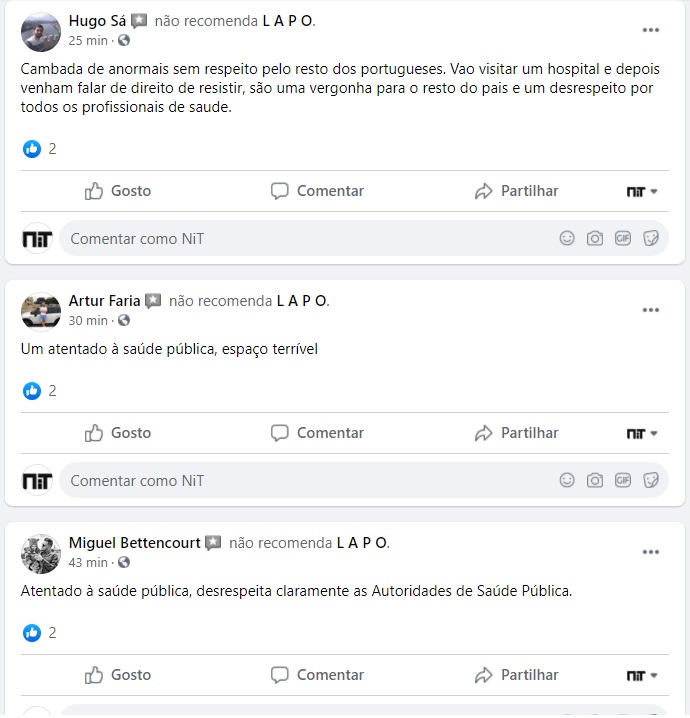Comment on Artur Faria's review
690x718 pixels.
click(317, 433)
